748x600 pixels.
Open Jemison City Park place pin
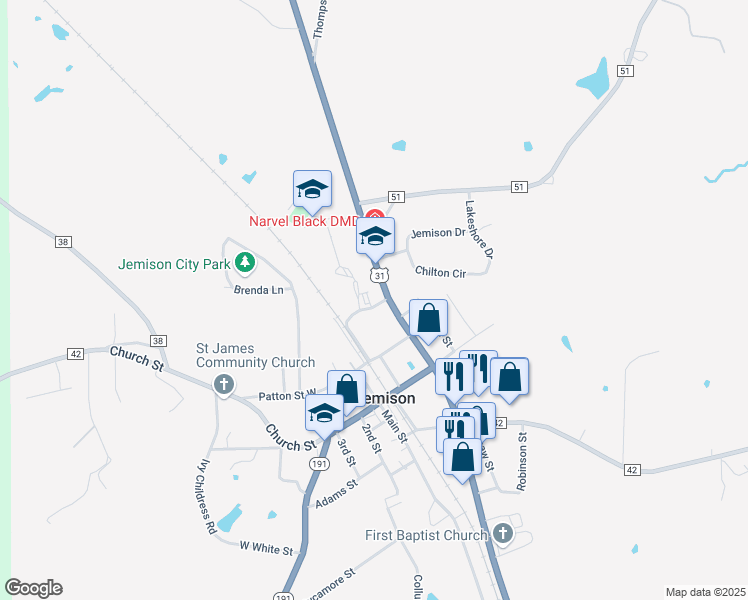click(245, 262)
